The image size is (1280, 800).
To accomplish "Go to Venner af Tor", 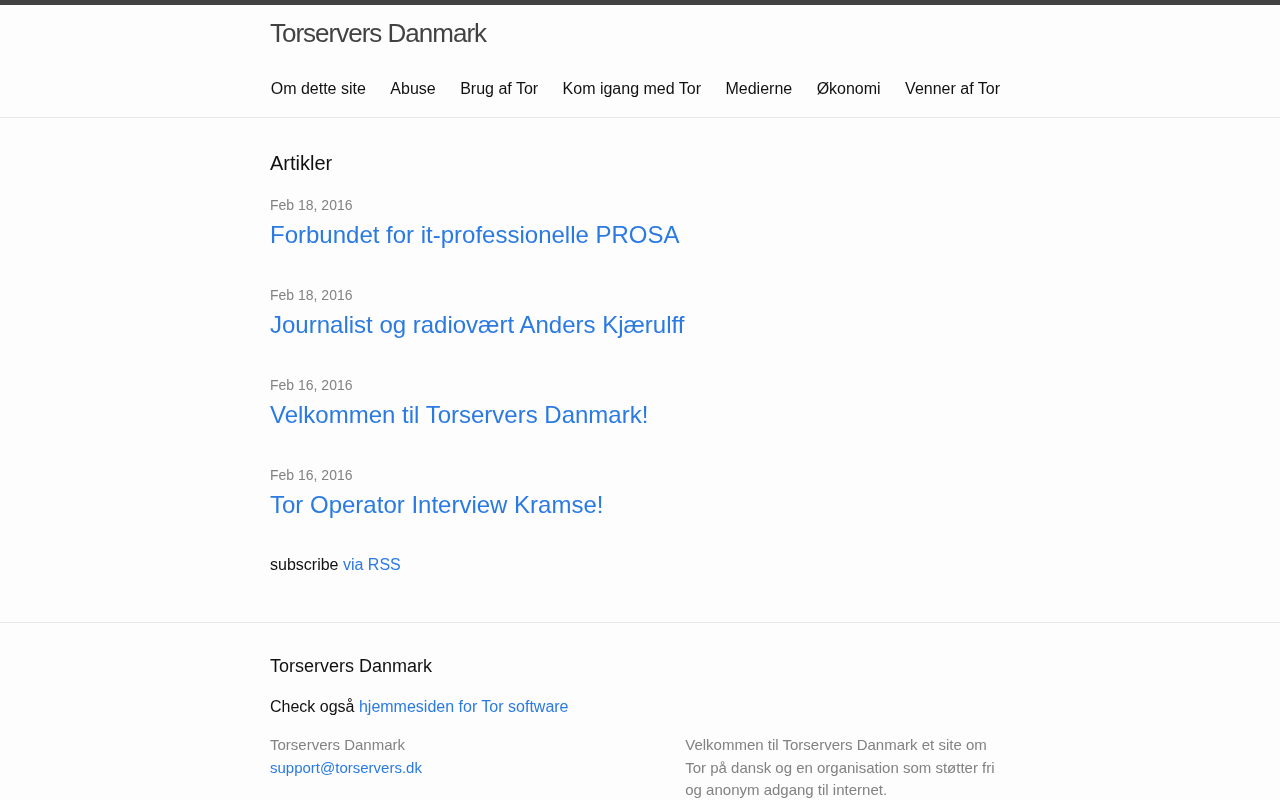I will pos(952,89).
